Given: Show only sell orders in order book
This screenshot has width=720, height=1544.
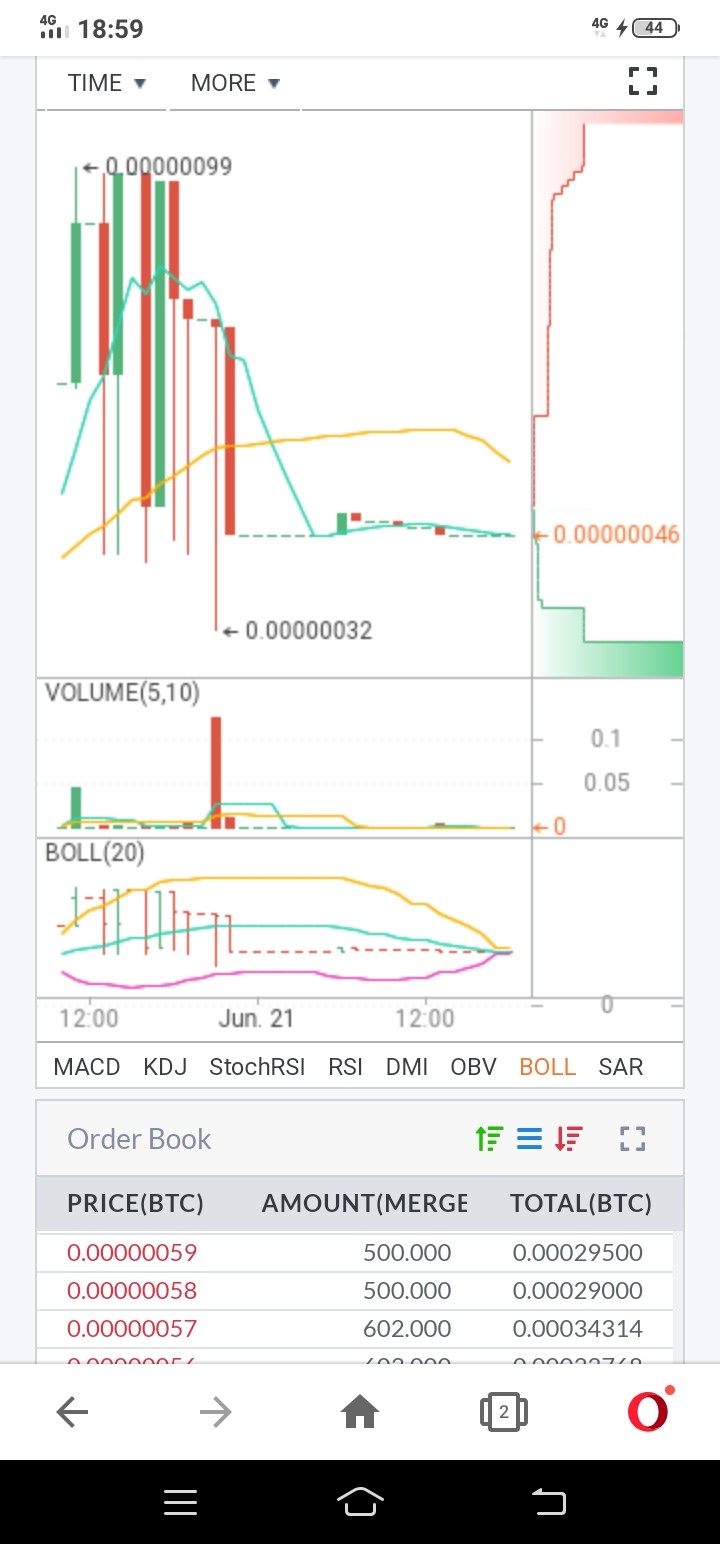Looking at the screenshot, I should click(x=569, y=1138).
